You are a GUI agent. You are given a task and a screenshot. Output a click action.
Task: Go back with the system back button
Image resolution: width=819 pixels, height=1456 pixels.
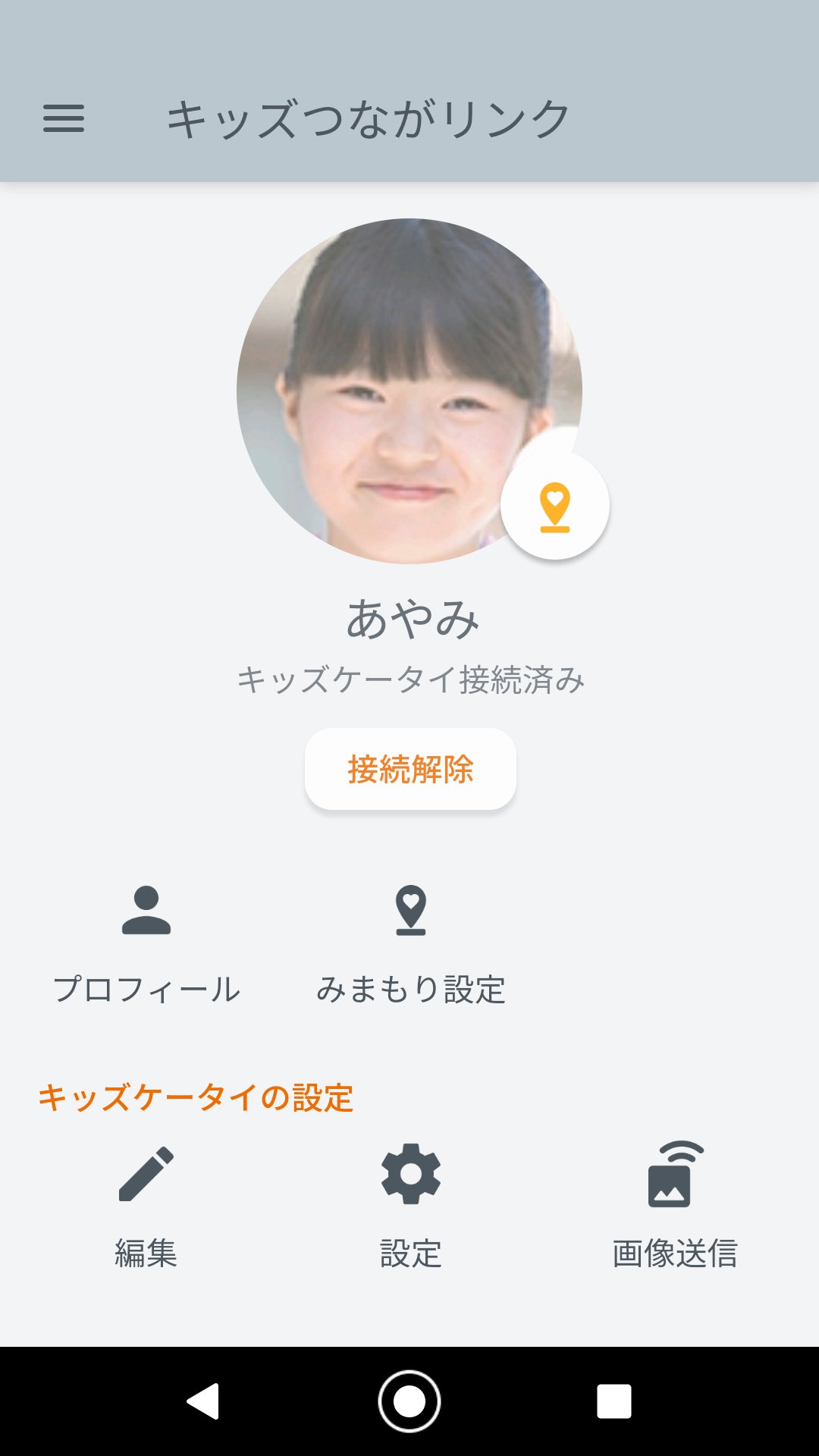click(x=203, y=1401)
